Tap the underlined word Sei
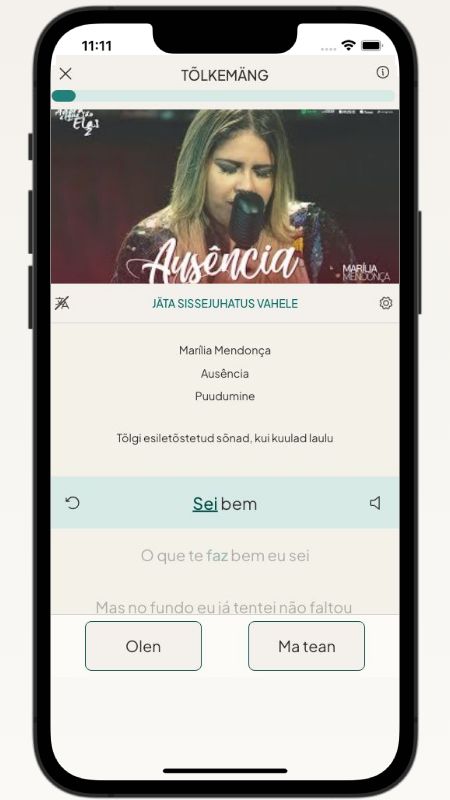The height and width of the screenshot is (800, 450). tap(205, 504)
